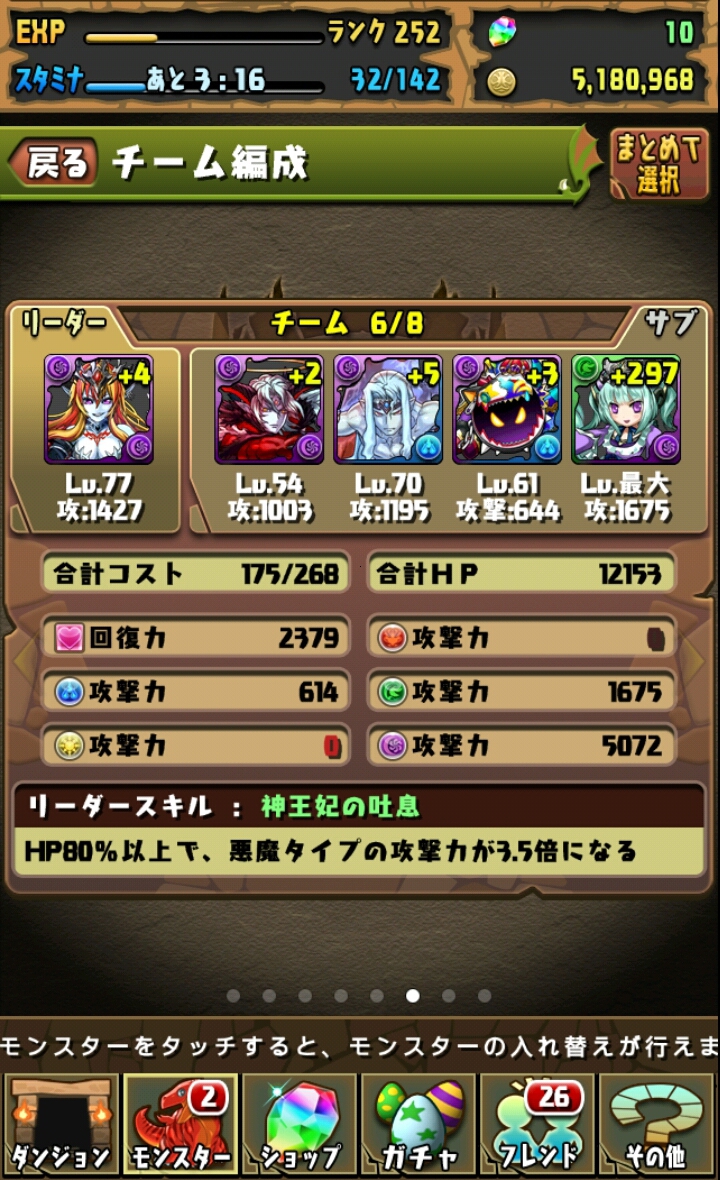The height and width of the screenshot is (1180, 720).
Task: Tap the 戻る back button
Action: coord(53,162)
